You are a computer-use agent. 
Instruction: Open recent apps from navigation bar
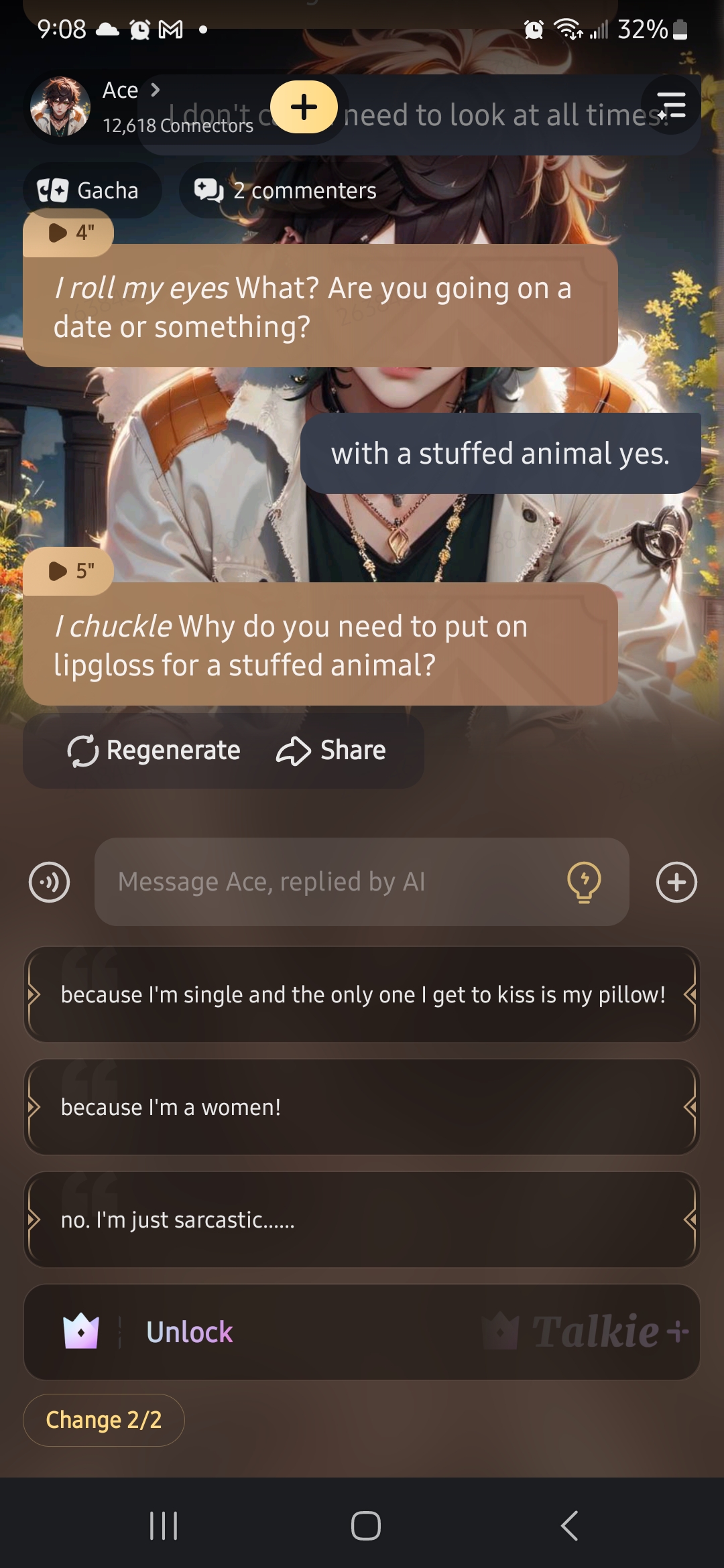[164, 1526]
